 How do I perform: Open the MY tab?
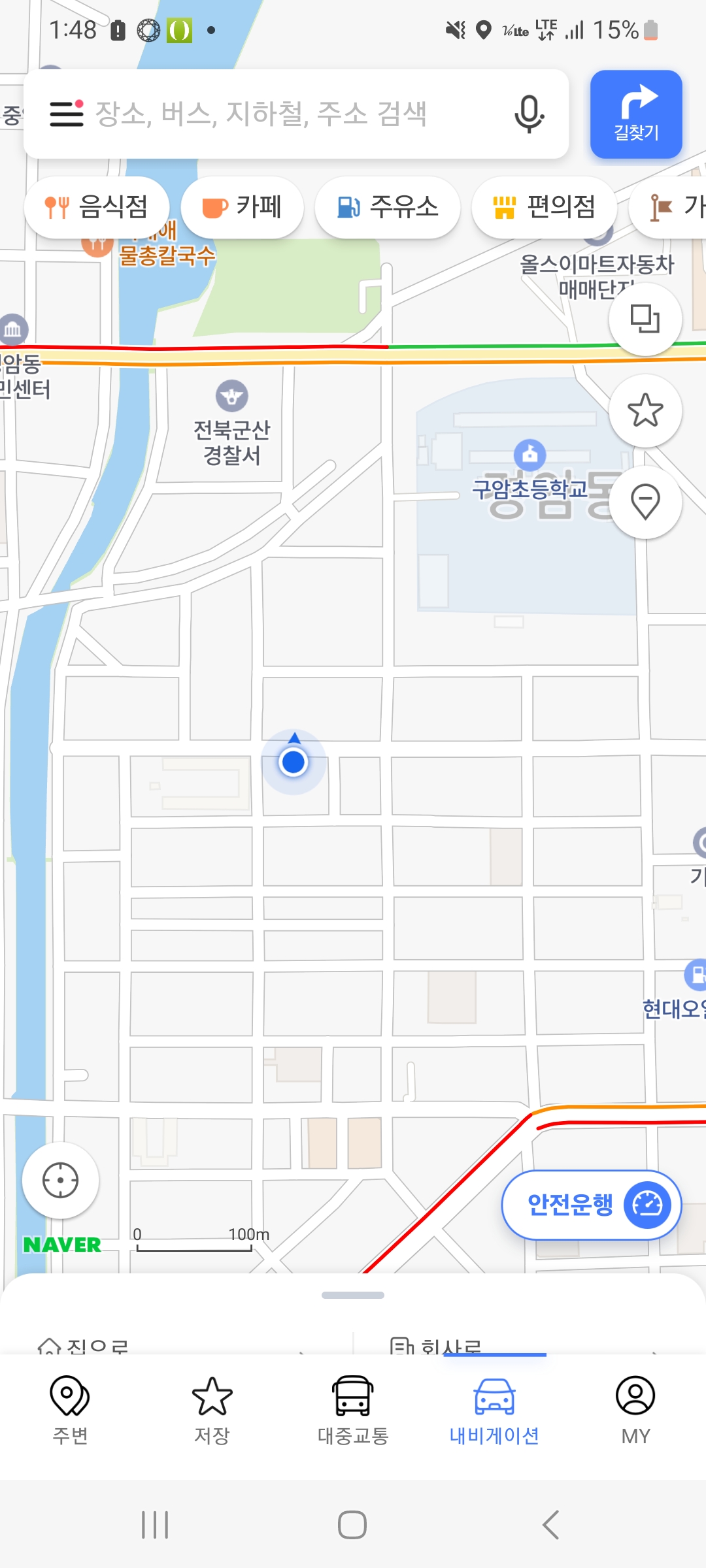[x=635, y=1410]
